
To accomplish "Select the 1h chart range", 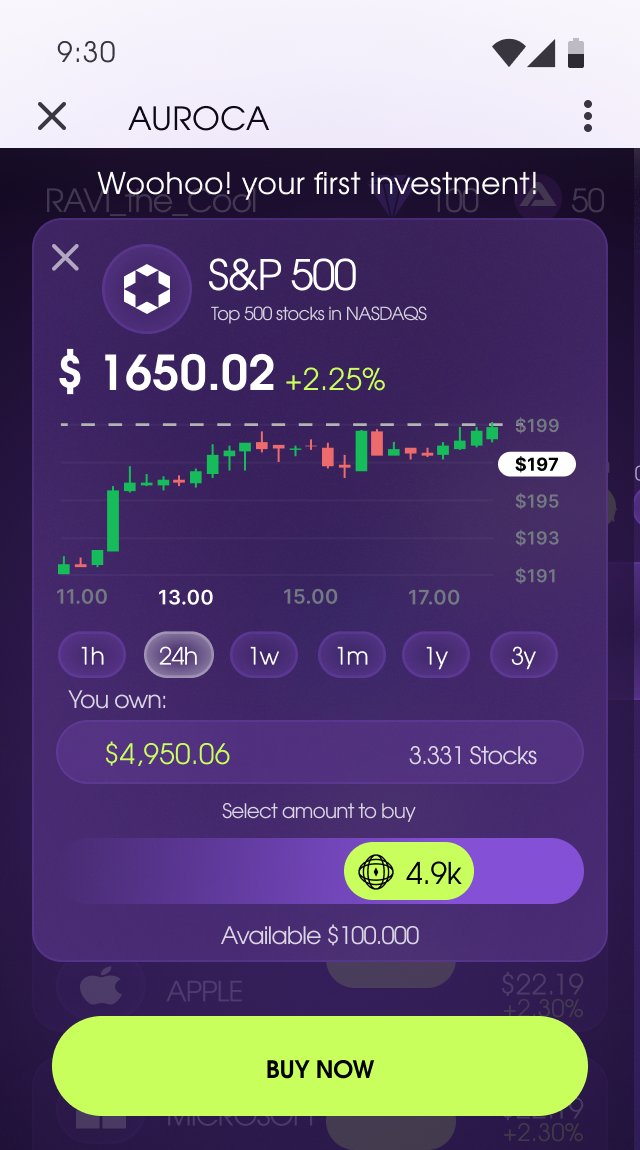I will 92,655.
